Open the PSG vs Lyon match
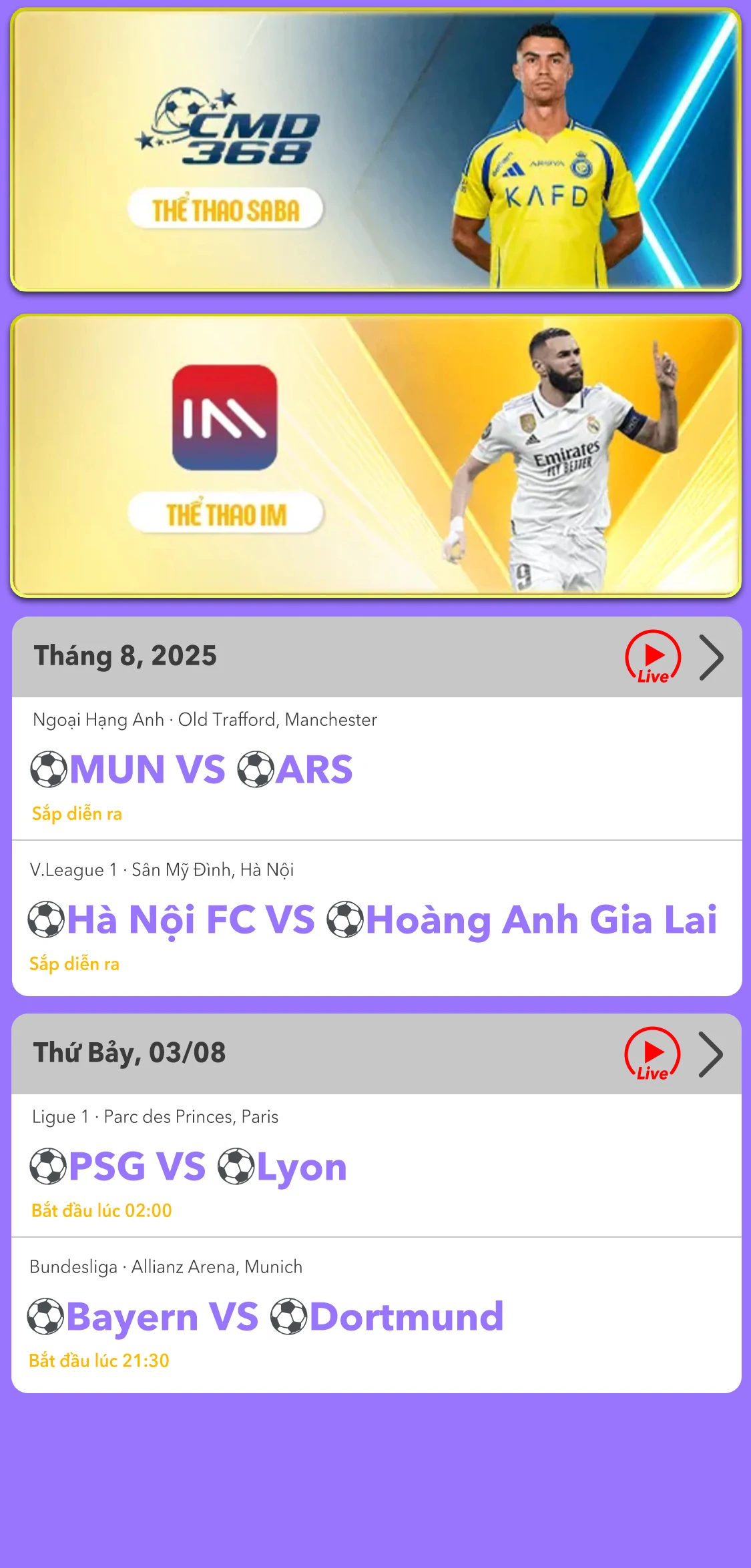Image resolution: width=751 pixels, height=1568 pixels. 375,1166
